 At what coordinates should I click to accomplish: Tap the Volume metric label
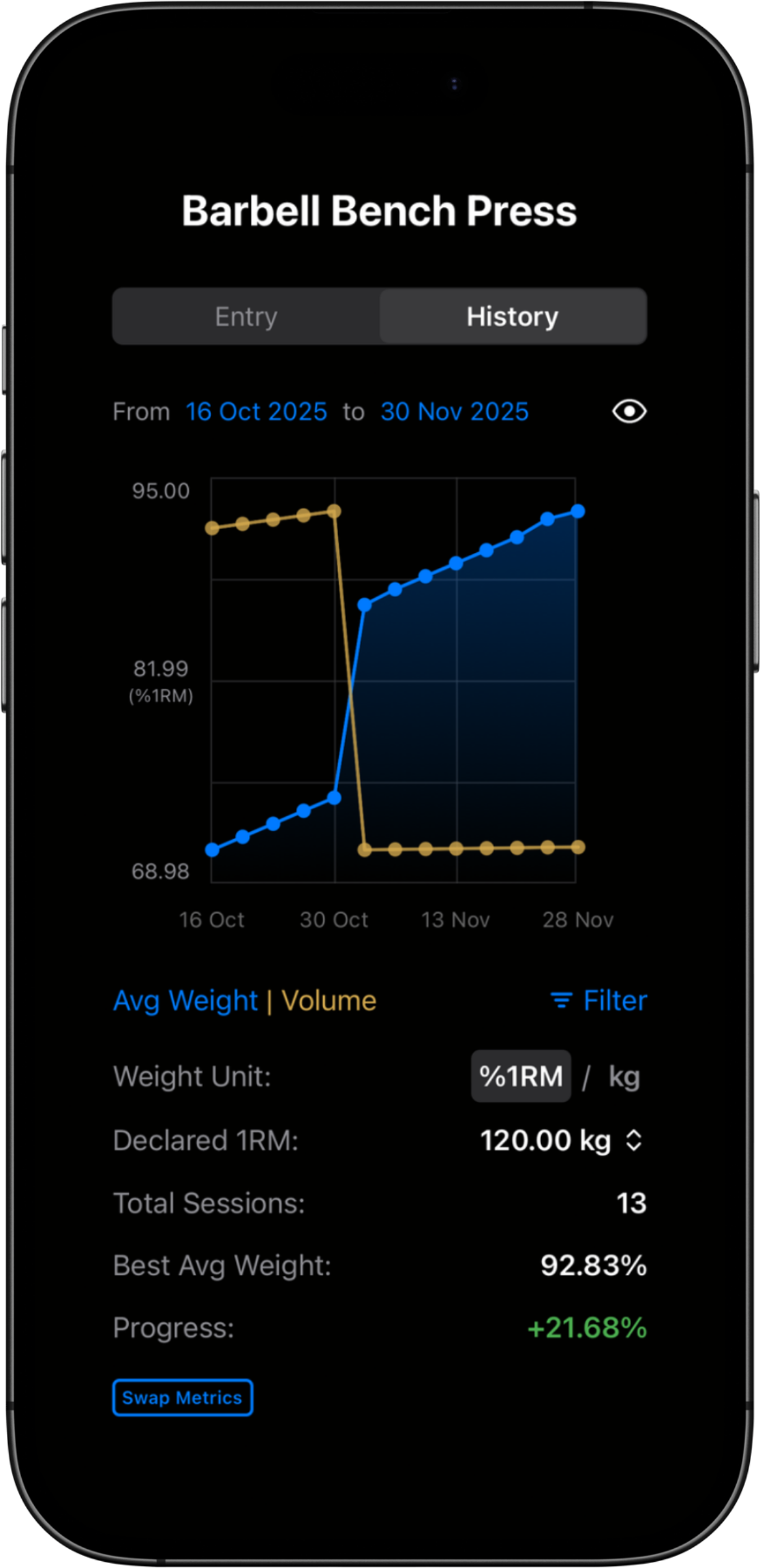(x=329, y=1001)
